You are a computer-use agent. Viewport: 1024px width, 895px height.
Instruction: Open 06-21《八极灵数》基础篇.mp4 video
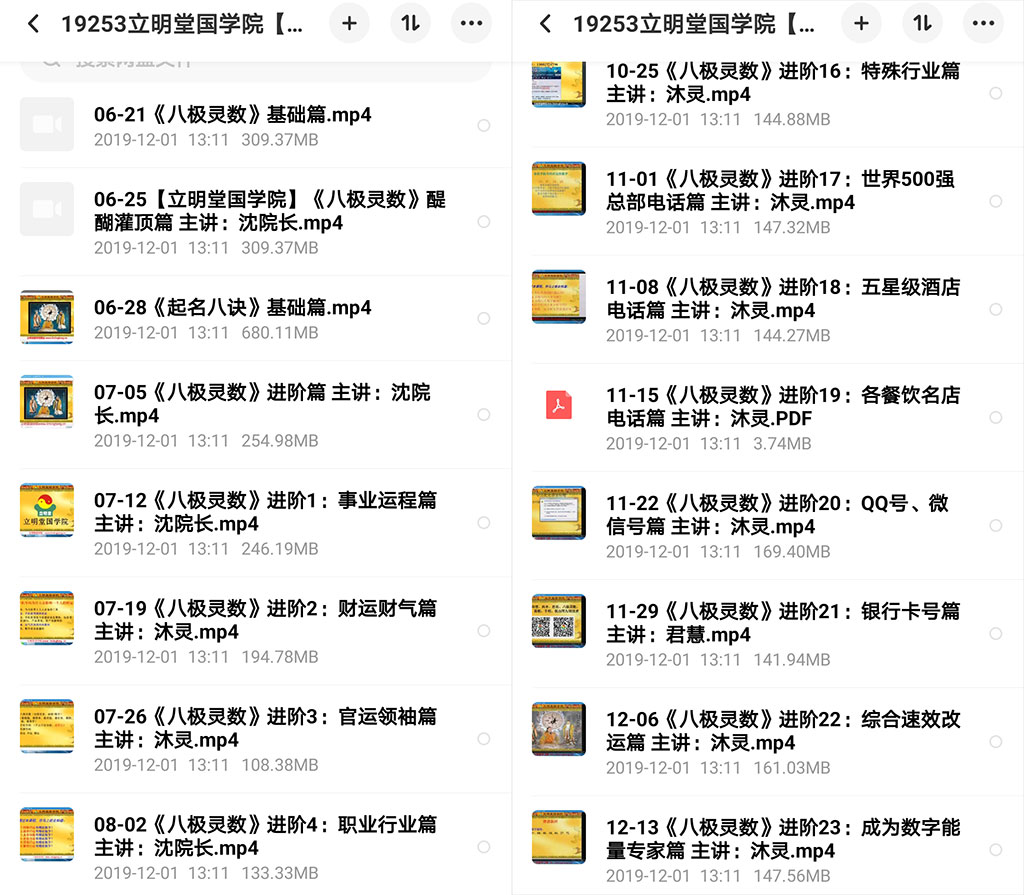pyautogui.click(x=255, y=125)
